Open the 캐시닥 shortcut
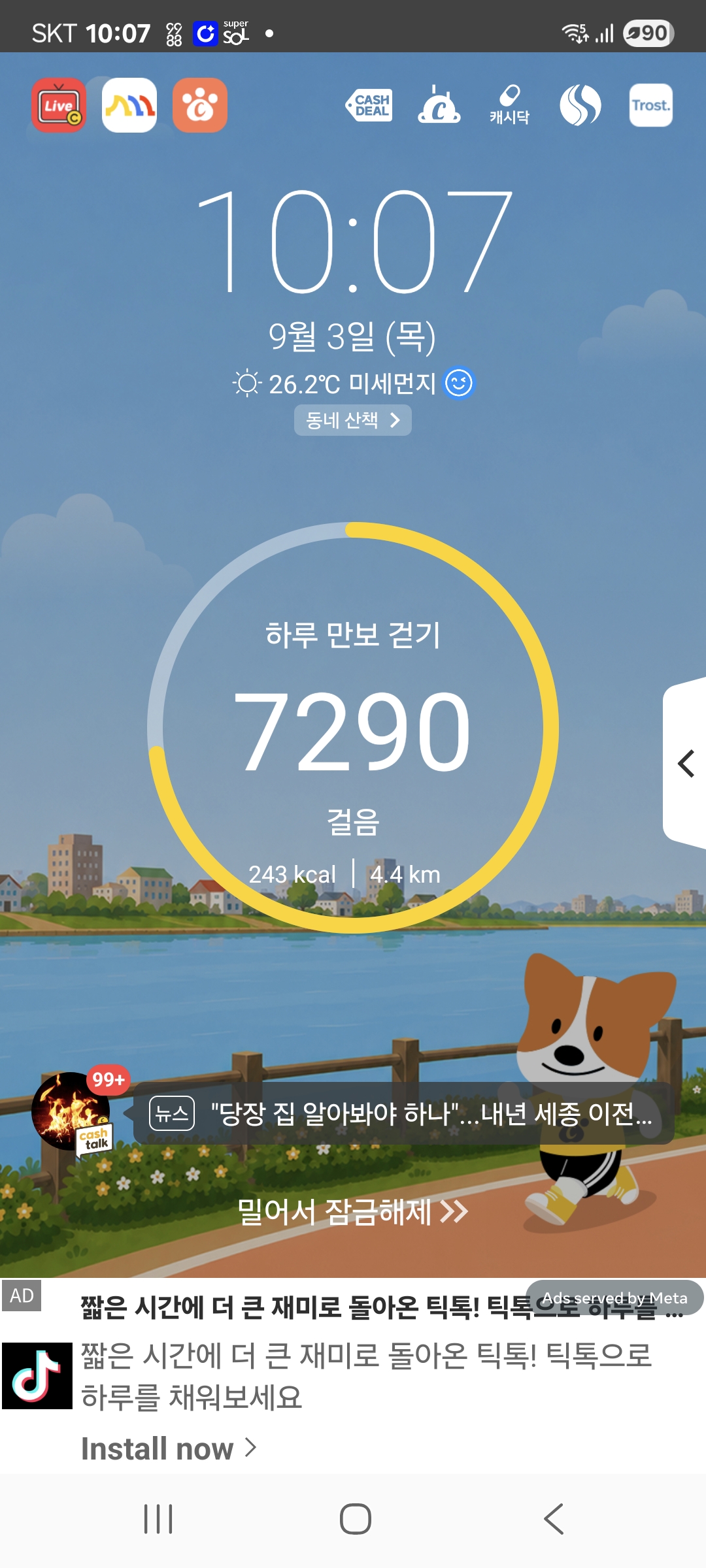Image resolution: width=706 pixels, height=1568 pixels. [x=509, y=105]
